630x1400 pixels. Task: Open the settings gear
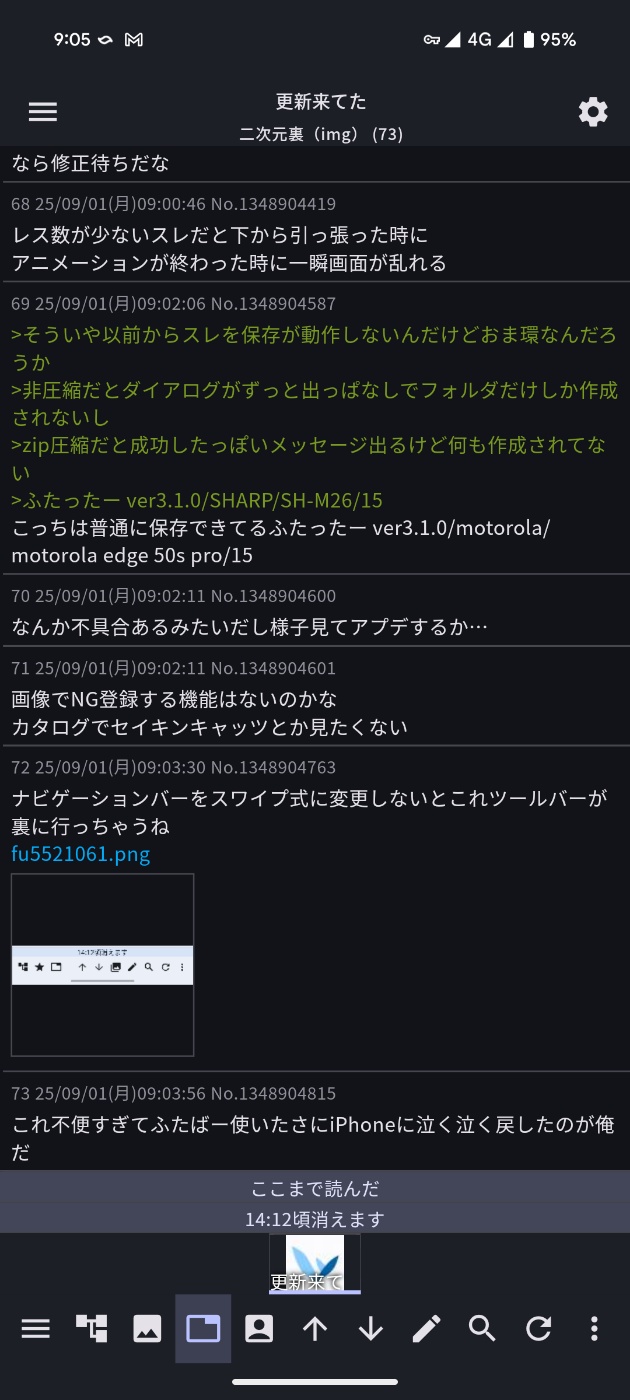tap(593, 112)
